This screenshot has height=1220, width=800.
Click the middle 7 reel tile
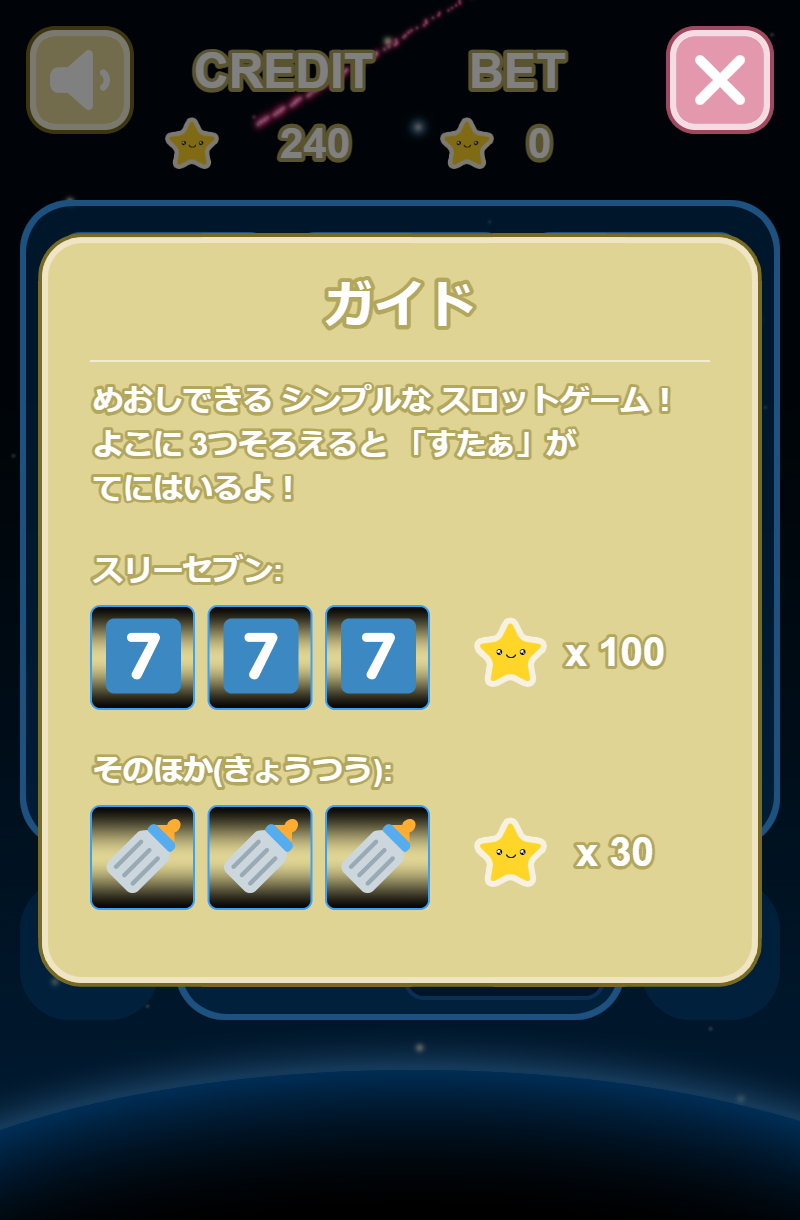pos(259,657)
